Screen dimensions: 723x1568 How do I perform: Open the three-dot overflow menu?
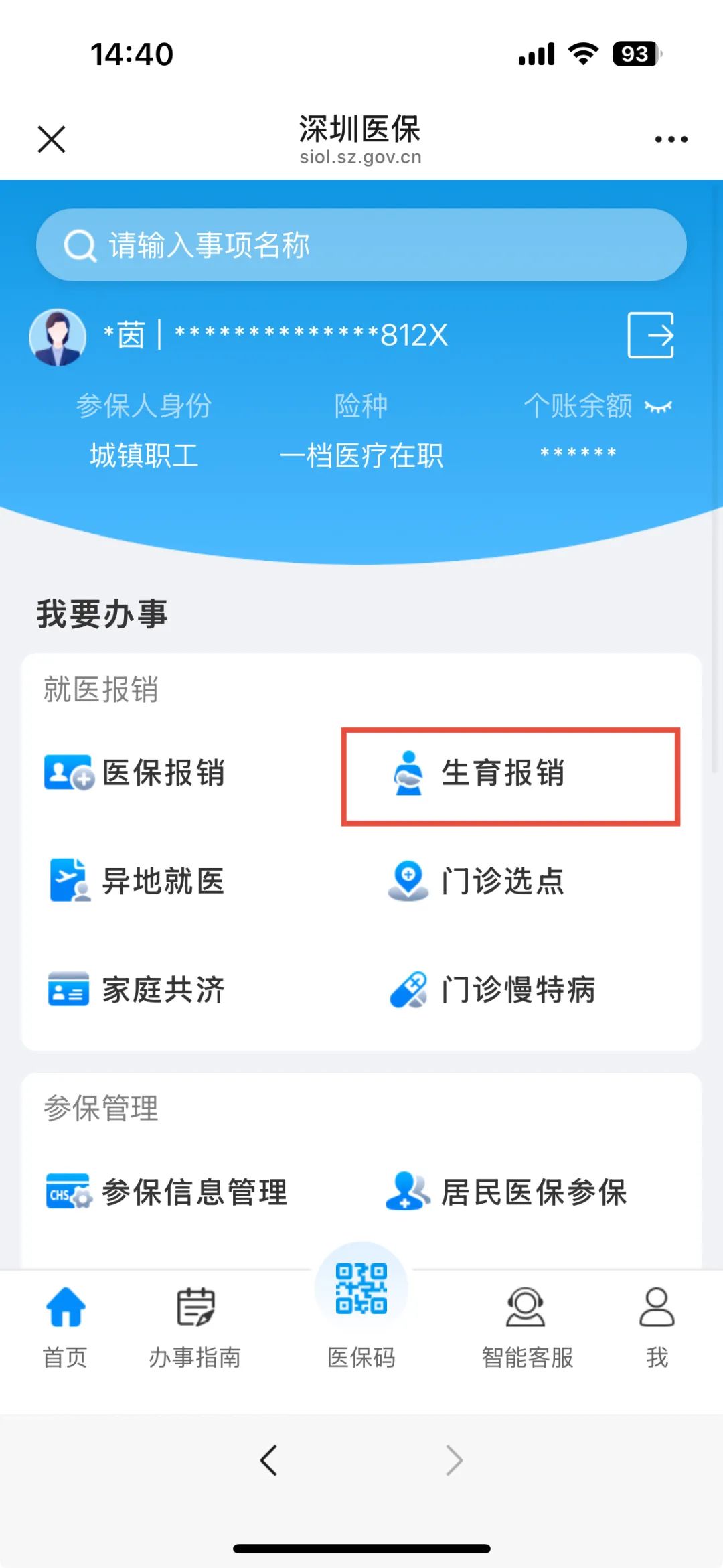(671, 139)
